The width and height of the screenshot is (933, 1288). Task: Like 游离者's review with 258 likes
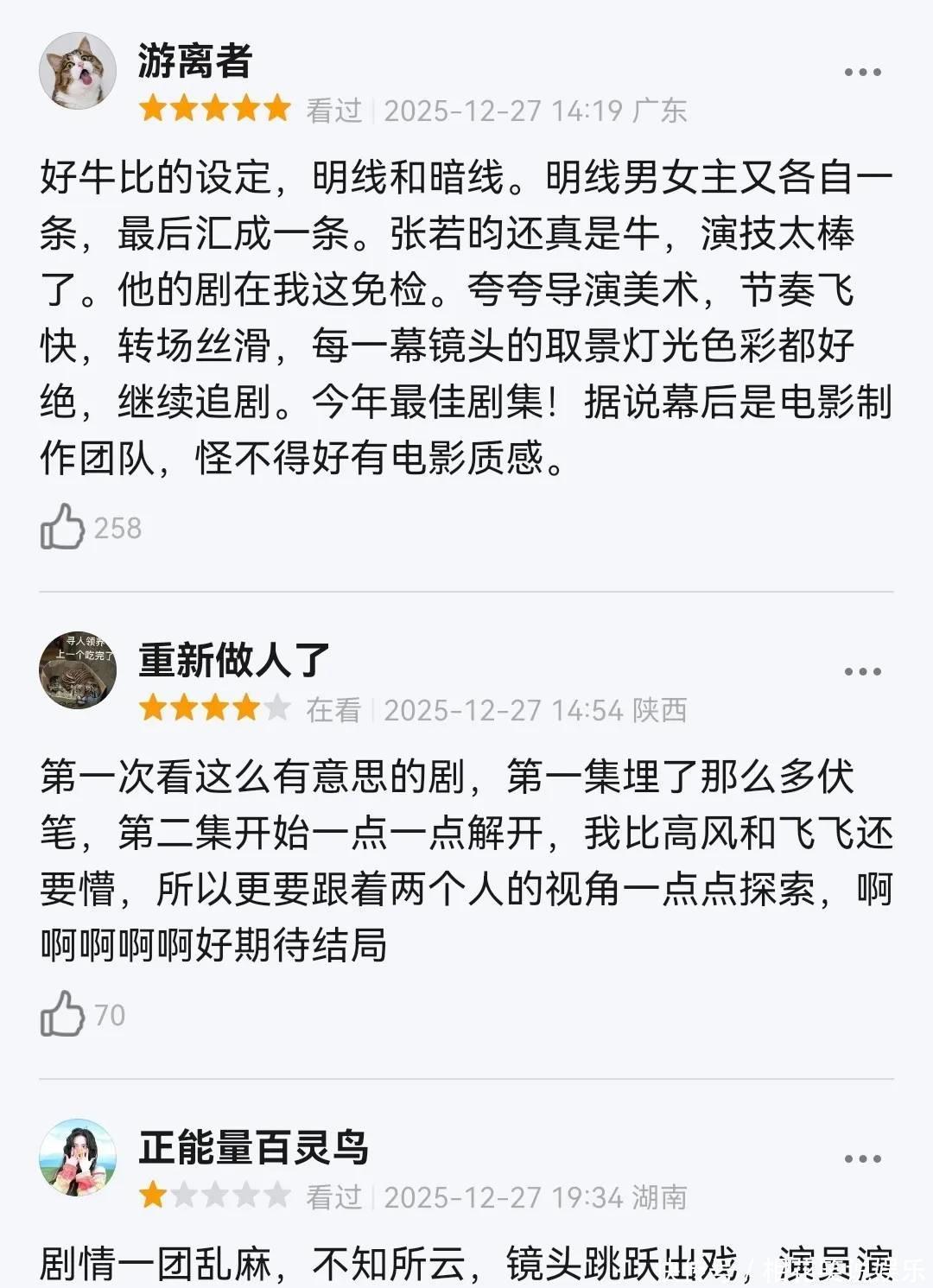[63, 527]
